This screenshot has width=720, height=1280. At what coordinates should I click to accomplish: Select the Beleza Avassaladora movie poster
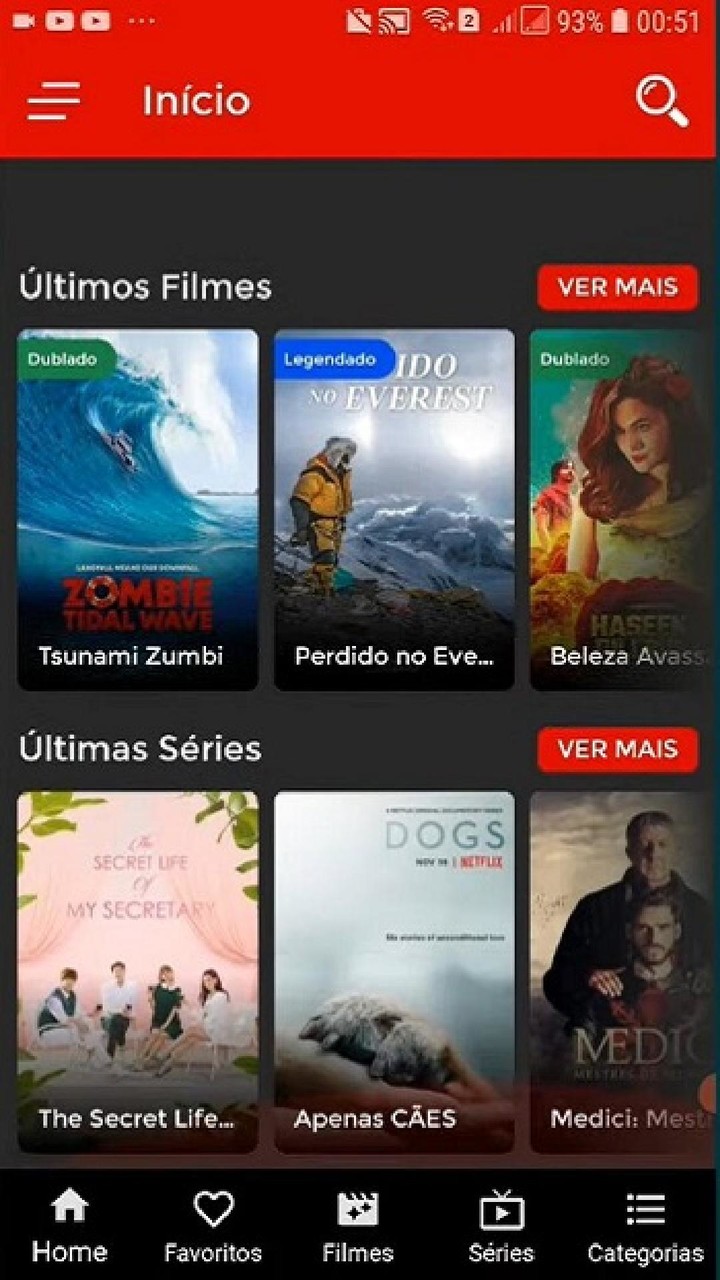click(x=622, y=510)
